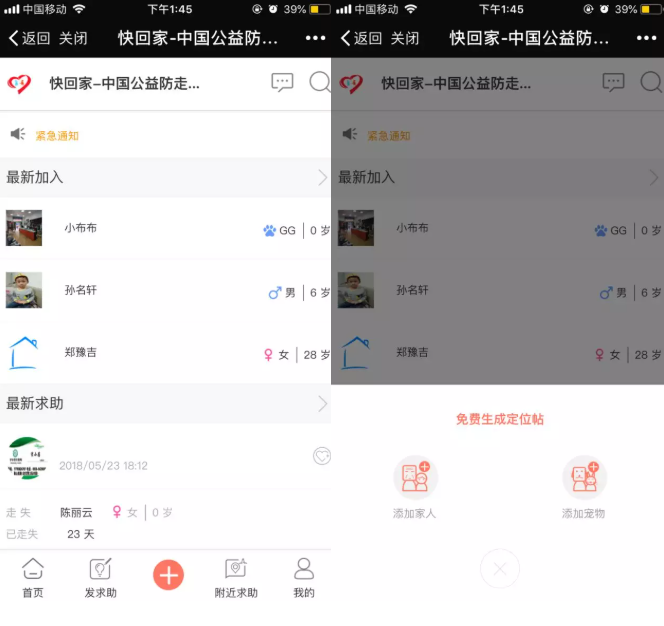Go to the 附近求助 tab
This screenshot has width=664, height=626.
pyautogui.click(x=236, y=578)
